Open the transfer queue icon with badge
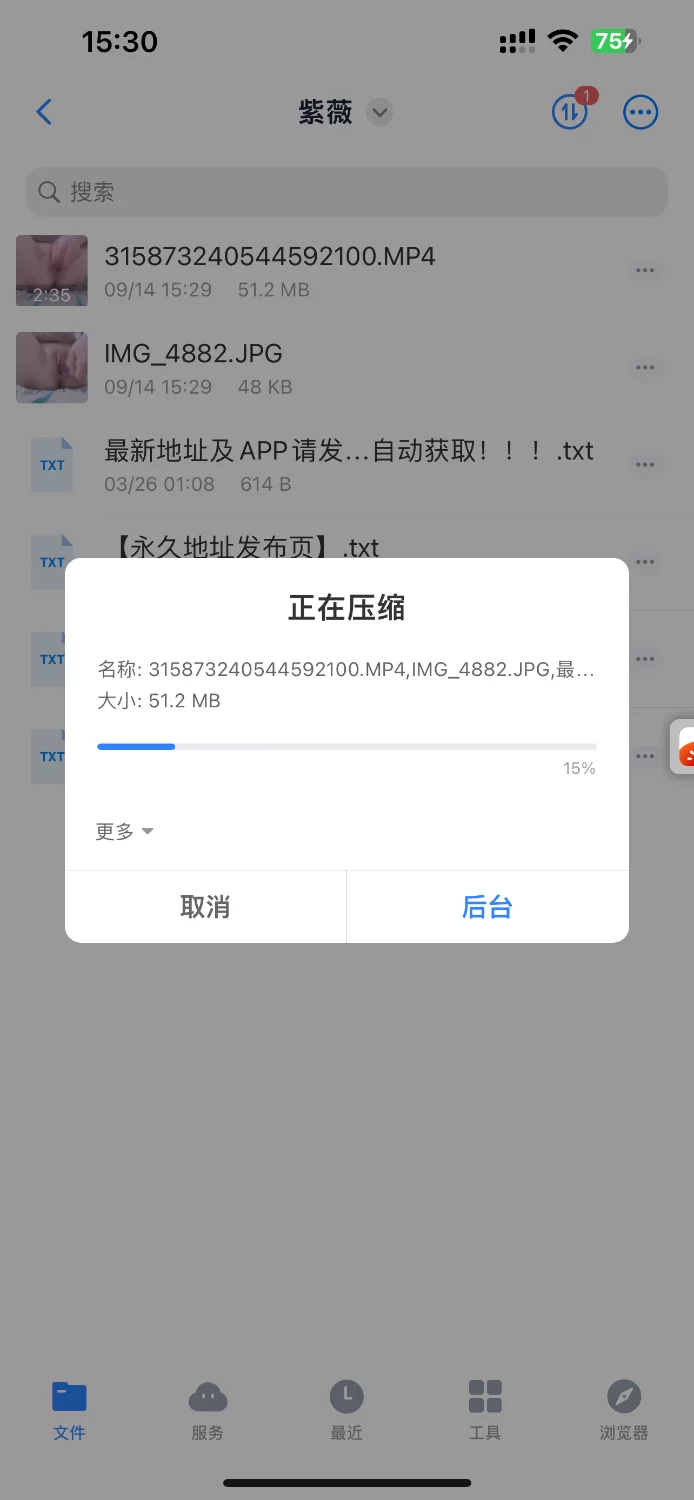Screen dimensions: 694x1500 [x=570, y=112]
